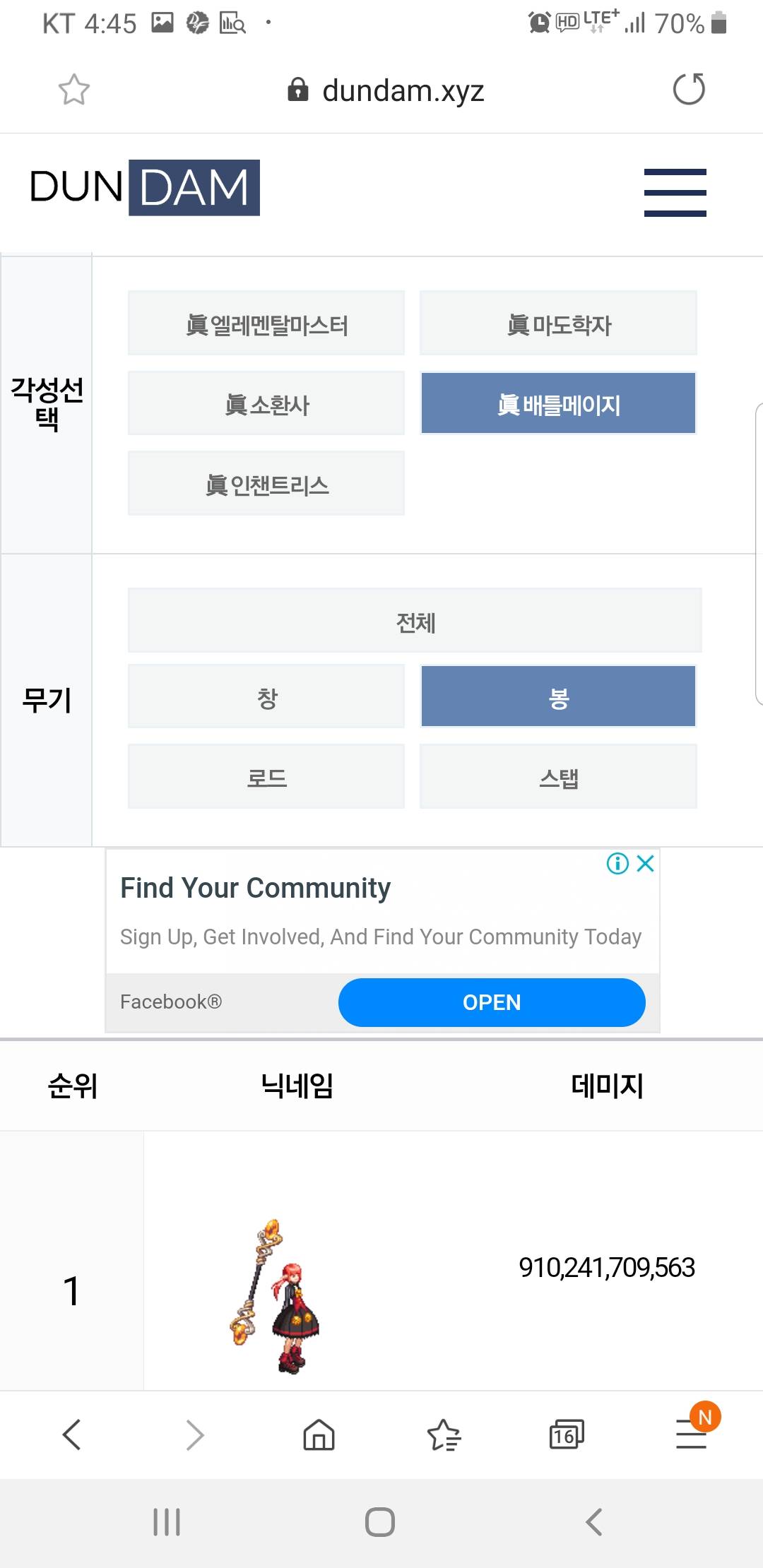Viewport: 763px width, 1568px height.
Task: Filter weapons by 봉
Action: coord(558,696)
